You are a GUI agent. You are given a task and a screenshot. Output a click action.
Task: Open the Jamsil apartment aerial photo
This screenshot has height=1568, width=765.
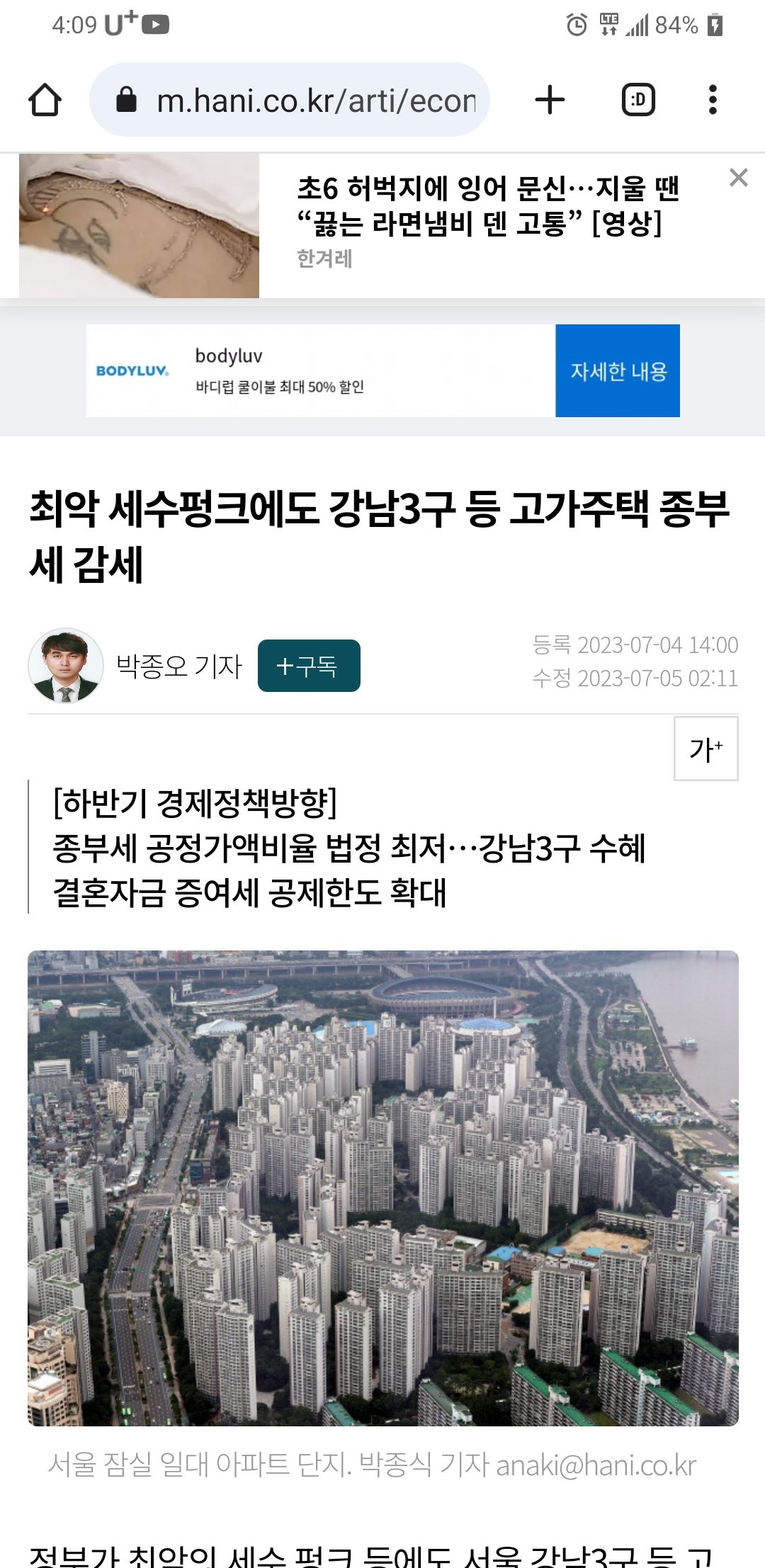point(383,1188)
